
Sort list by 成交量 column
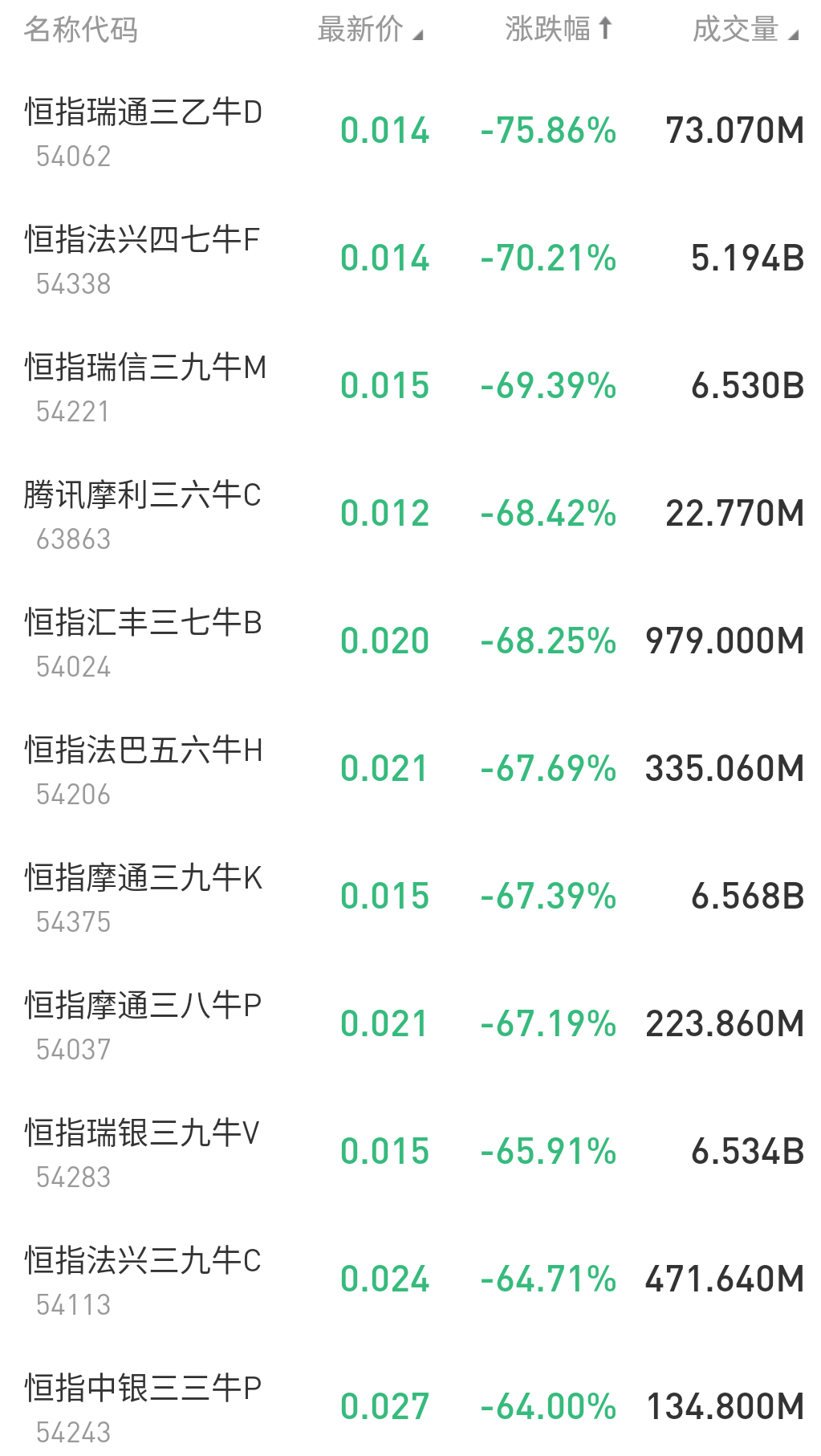[x=746, y=30]
